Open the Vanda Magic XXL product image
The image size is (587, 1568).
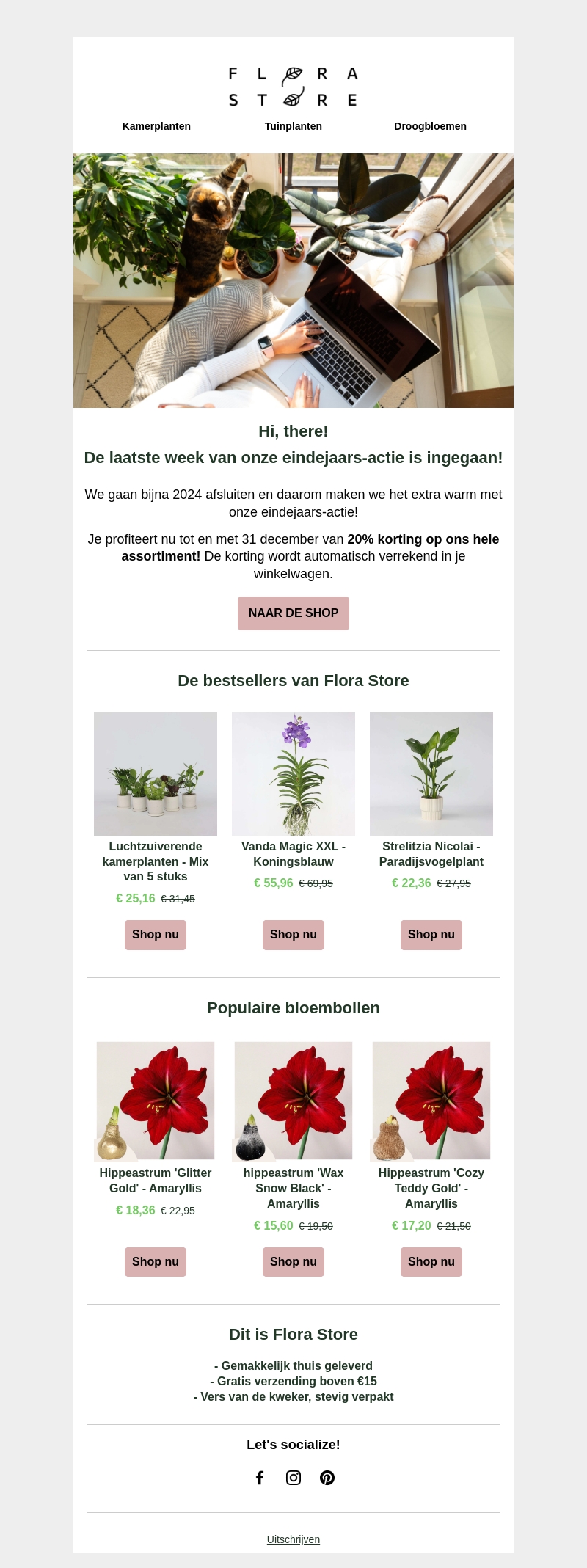[293, 774]
